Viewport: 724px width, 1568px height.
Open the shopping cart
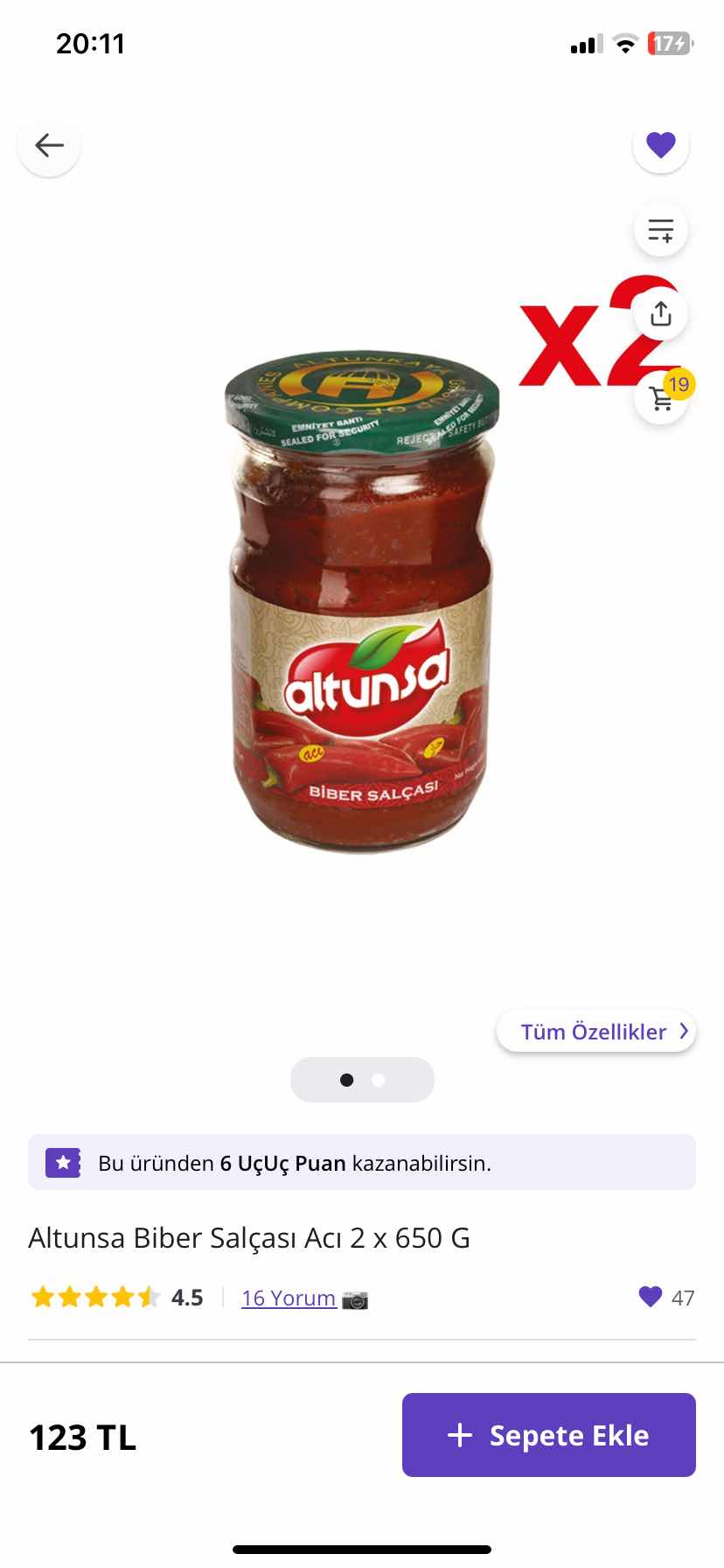[x=662, y=398]
